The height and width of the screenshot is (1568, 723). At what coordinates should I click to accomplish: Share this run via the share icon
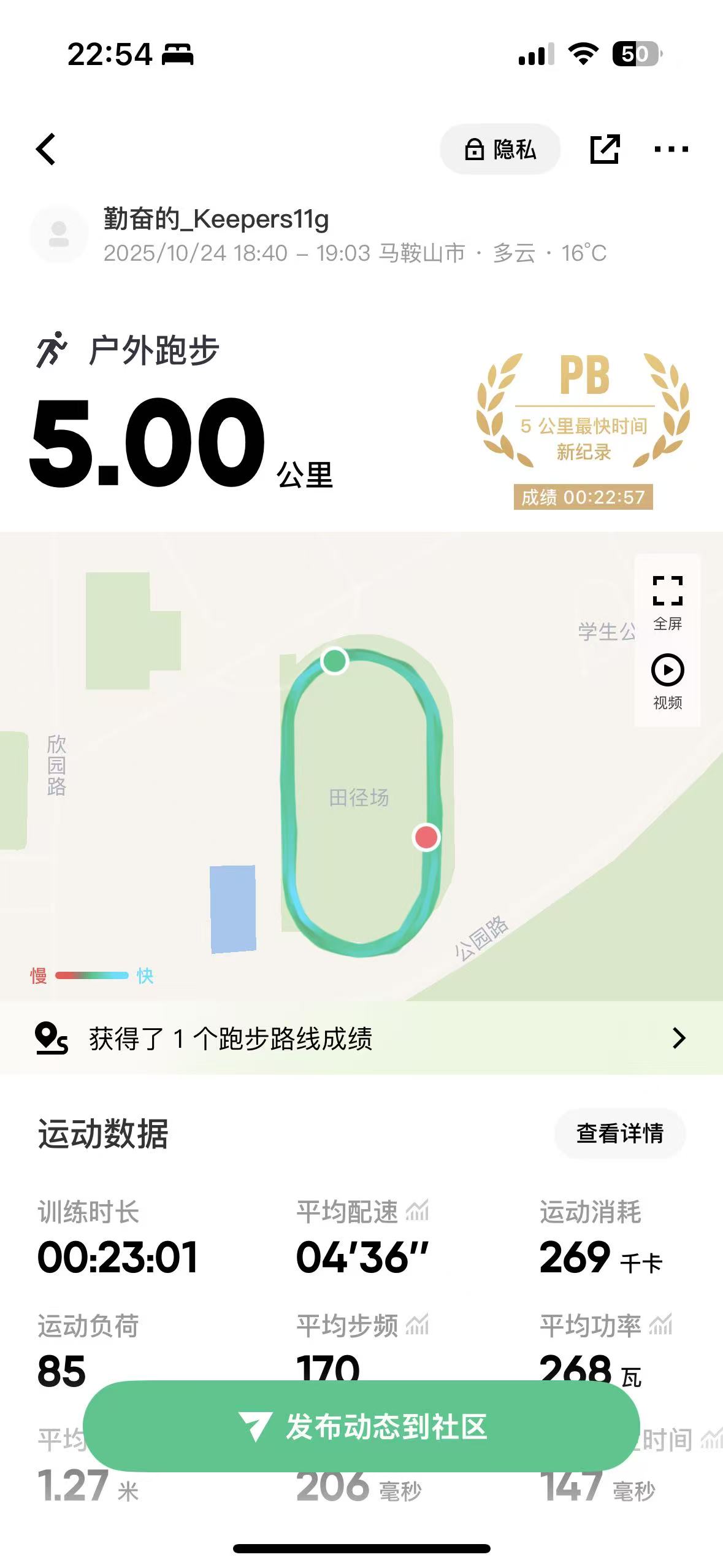pos(605,149)
